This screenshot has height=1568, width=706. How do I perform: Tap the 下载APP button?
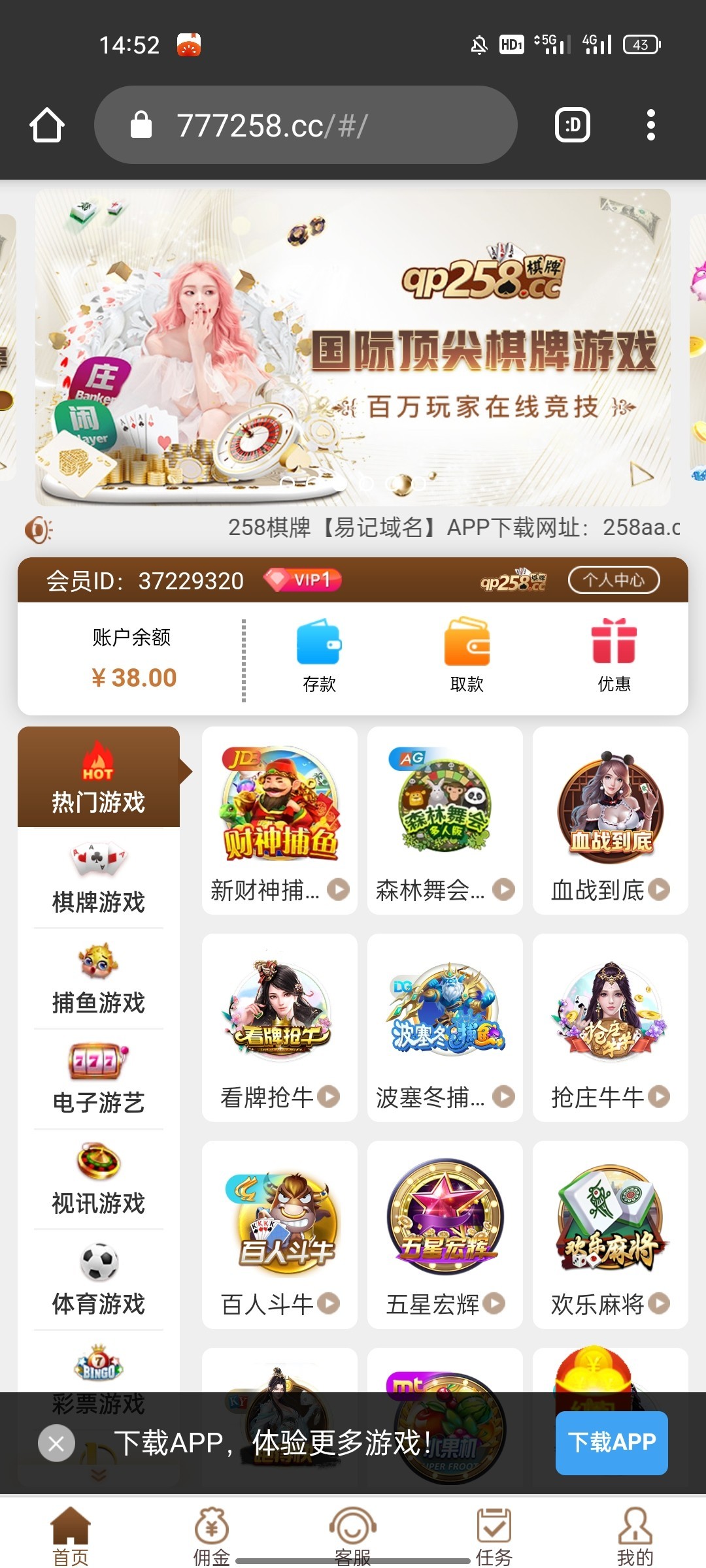tap(611, 1443)
